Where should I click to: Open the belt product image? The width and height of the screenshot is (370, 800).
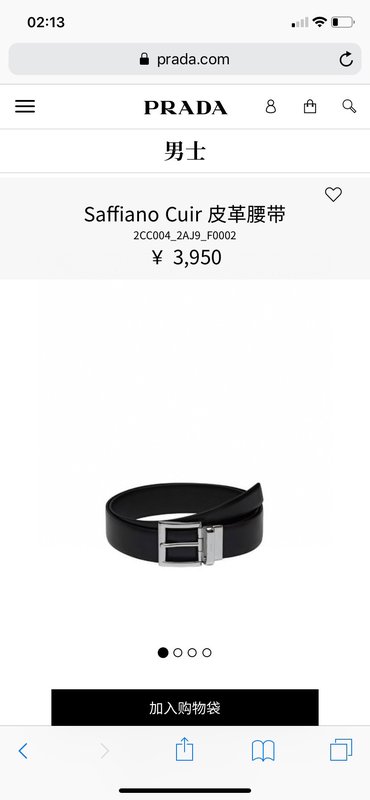pos(184,524)
